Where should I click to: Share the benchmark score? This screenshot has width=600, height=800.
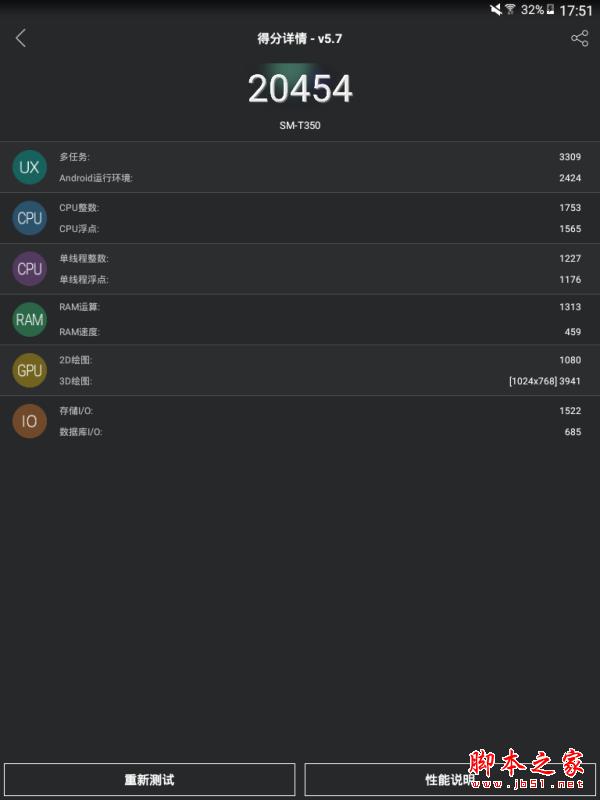[579, 38]
